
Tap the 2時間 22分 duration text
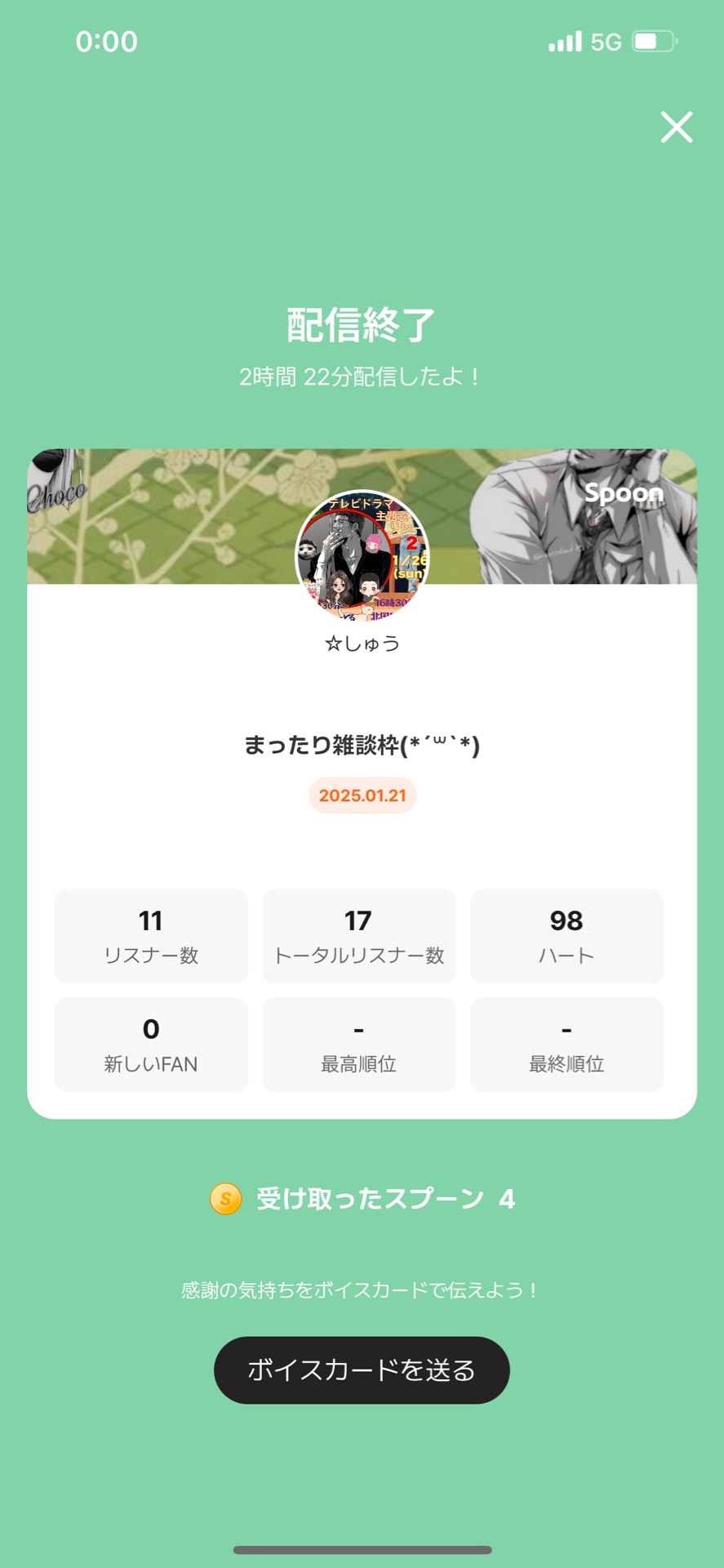coord(362,376)
